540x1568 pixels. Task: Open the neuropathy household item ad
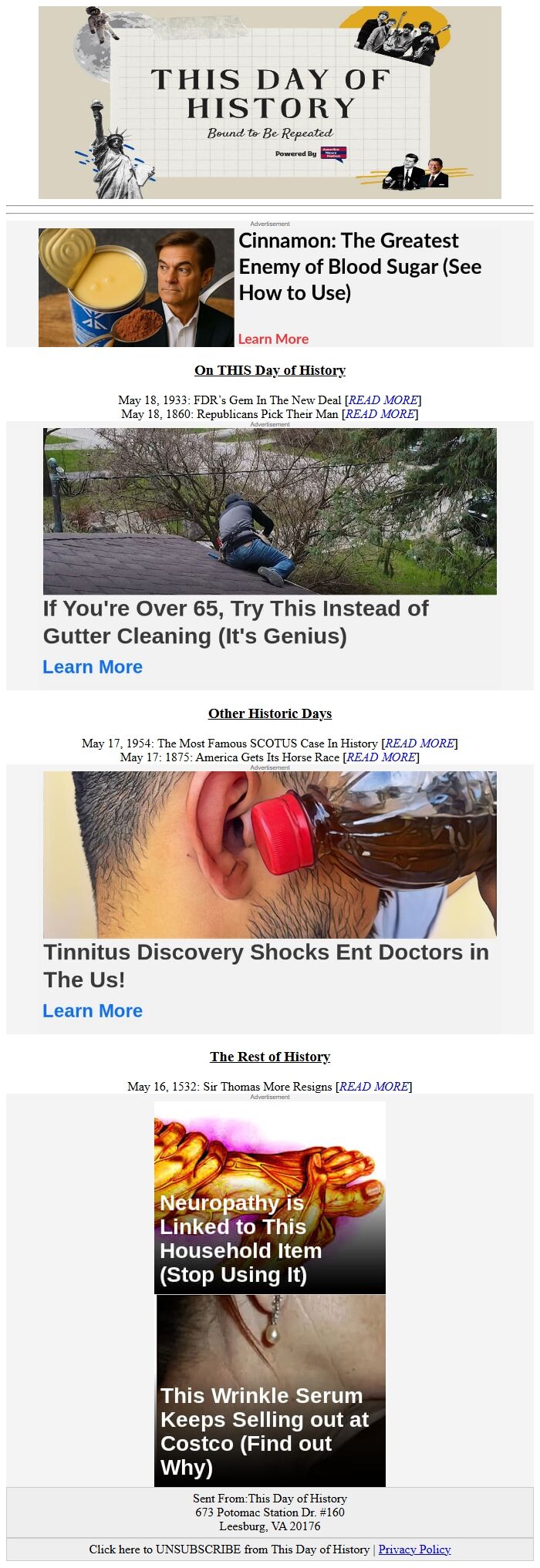(x=270, y=1197)
